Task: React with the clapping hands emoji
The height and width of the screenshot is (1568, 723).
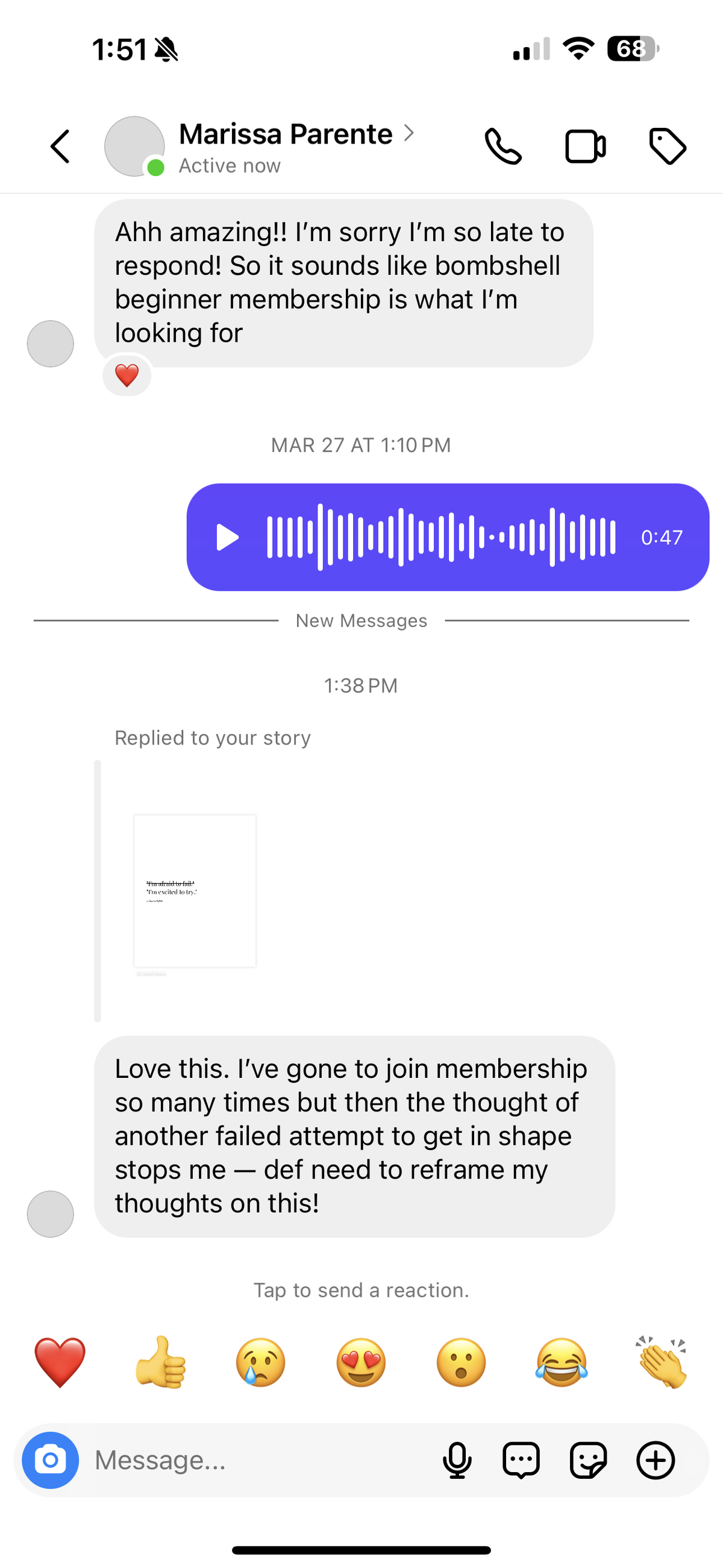Action: [662, 1363]
